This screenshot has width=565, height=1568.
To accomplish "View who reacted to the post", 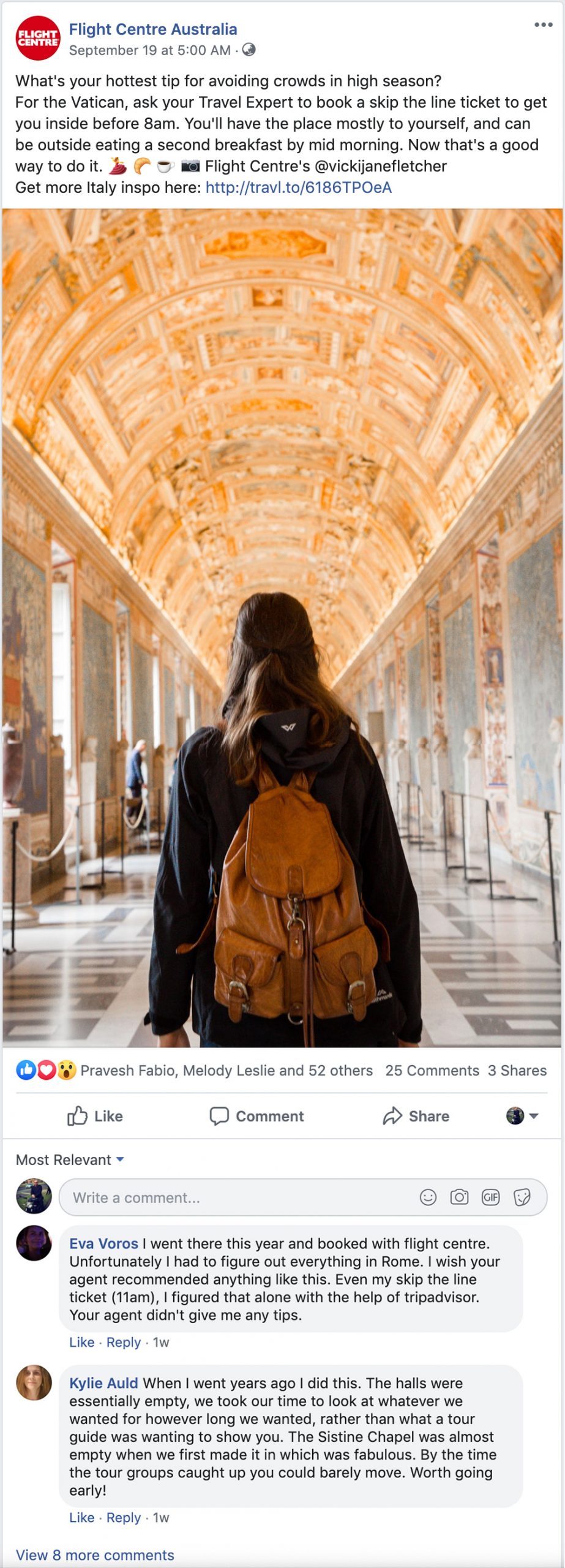I will 226,1070.
